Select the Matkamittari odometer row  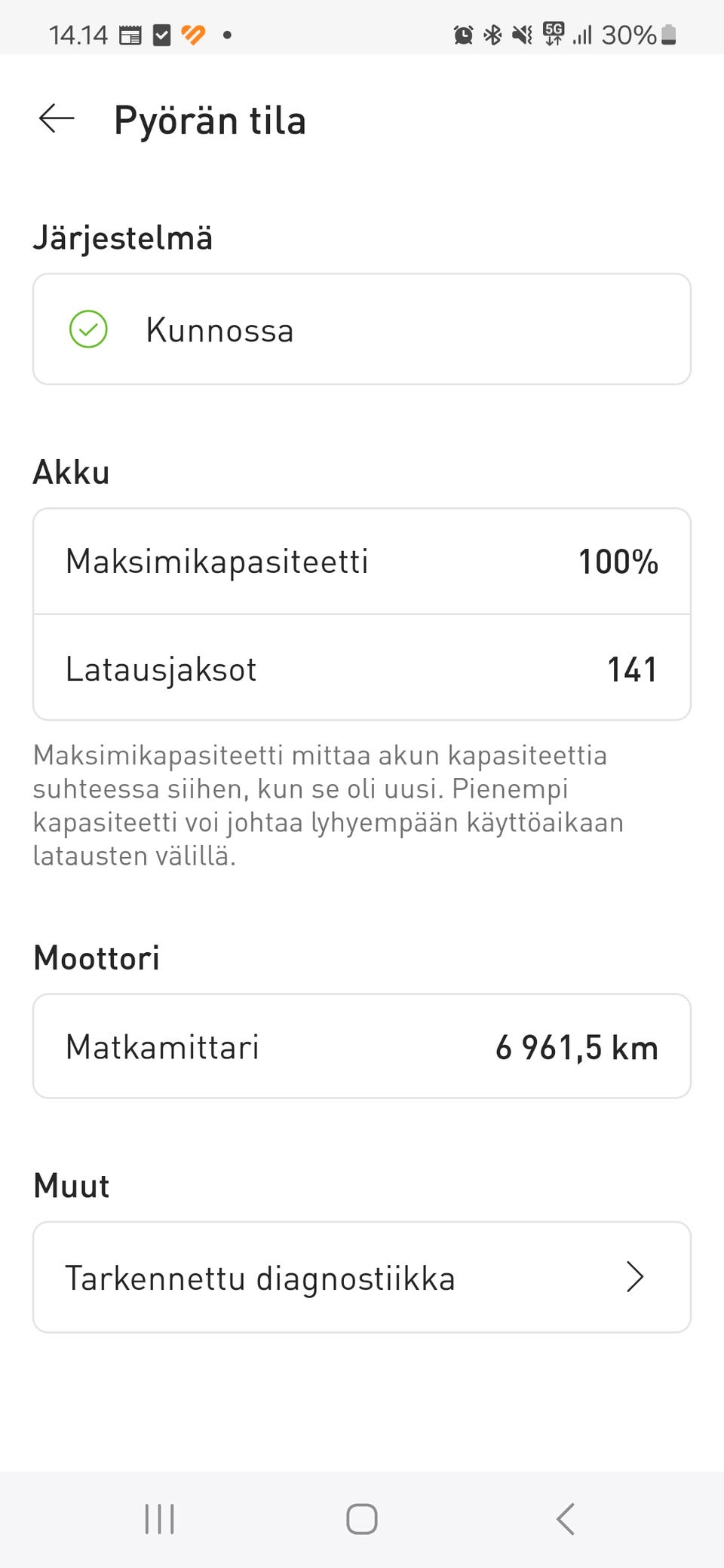(362, 1046)
